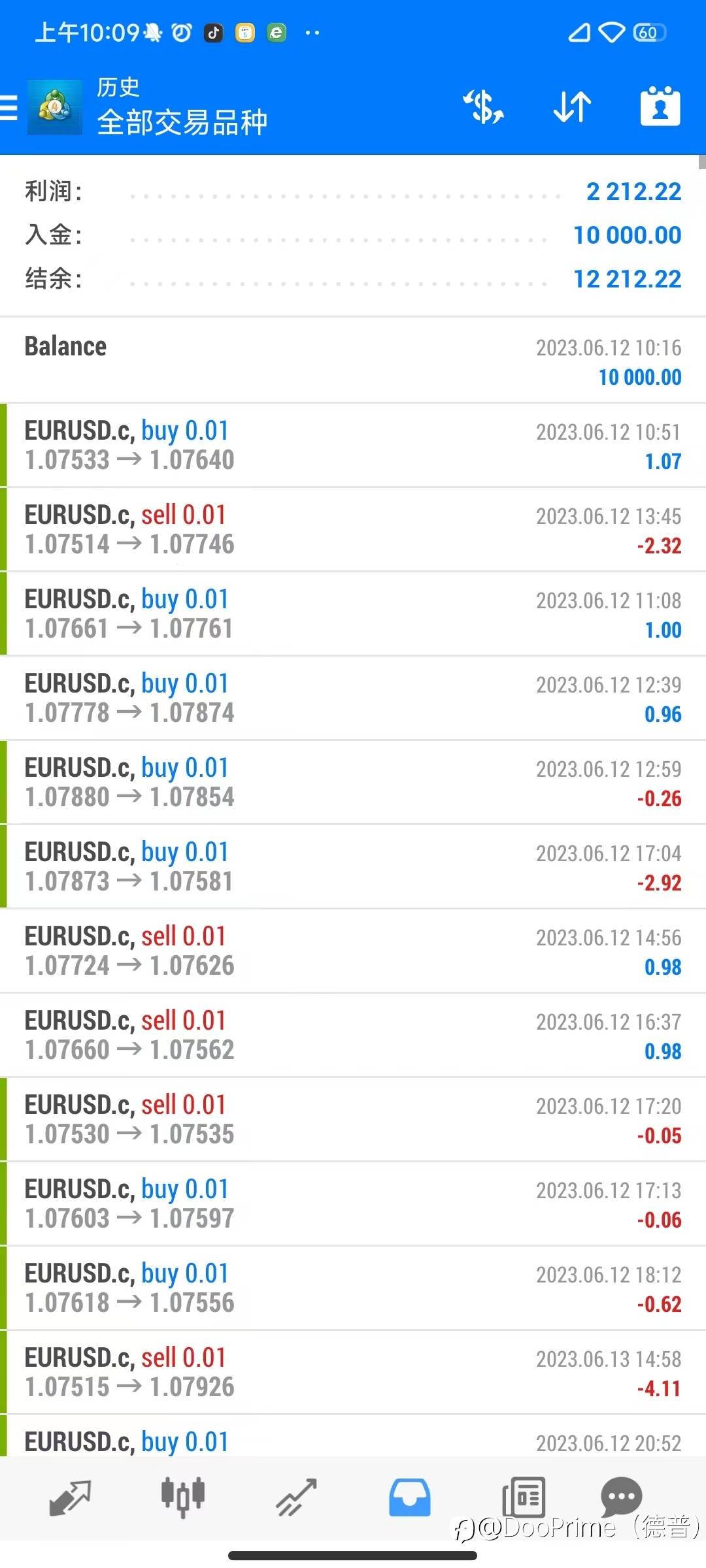The height and width of the screenshot is (1568, 706).
Task: Switch to the Chart candlestick tab
Action: point(183,1496)
